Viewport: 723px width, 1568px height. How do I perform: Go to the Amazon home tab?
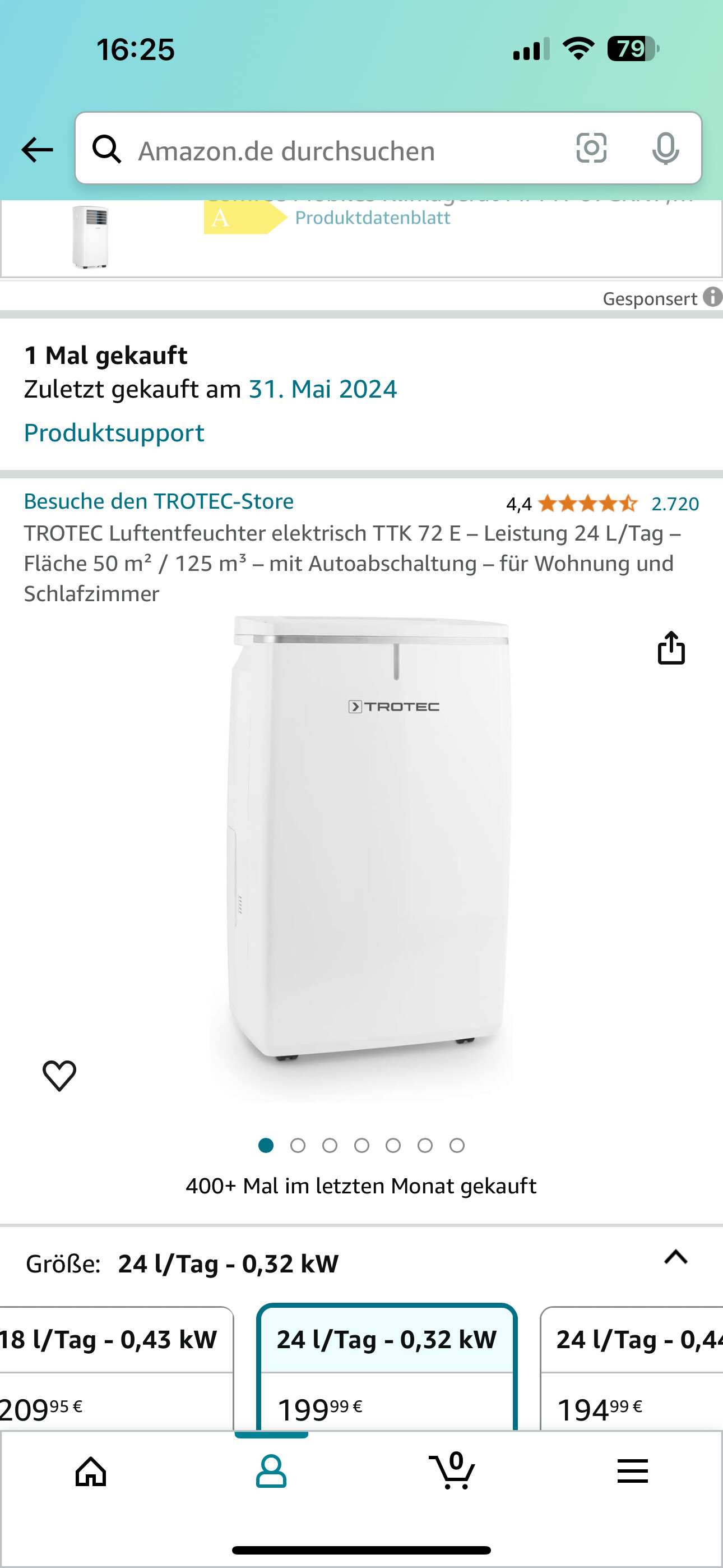[91, 1472]
